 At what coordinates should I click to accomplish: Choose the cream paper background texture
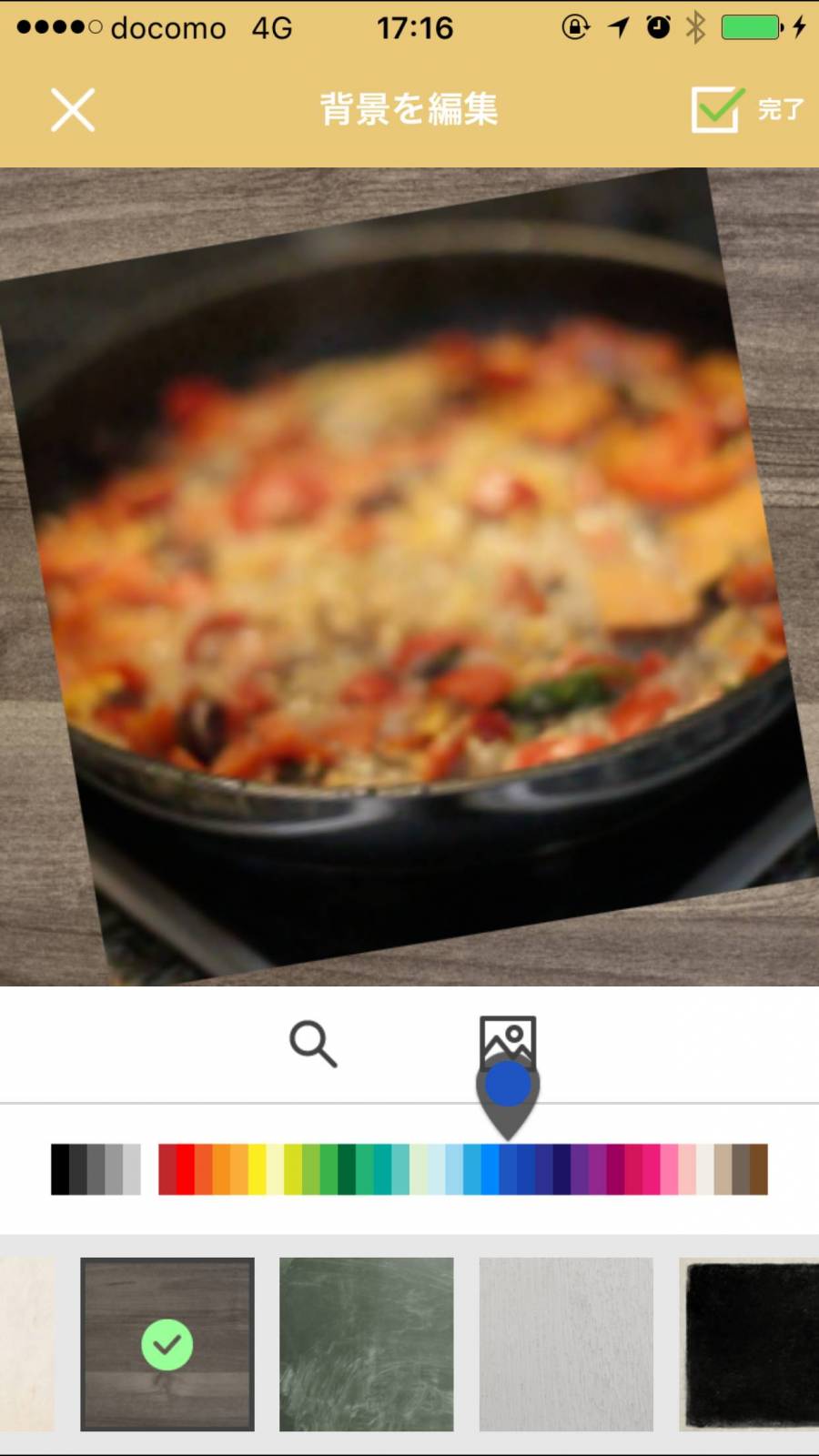(x=27, y=1344)
